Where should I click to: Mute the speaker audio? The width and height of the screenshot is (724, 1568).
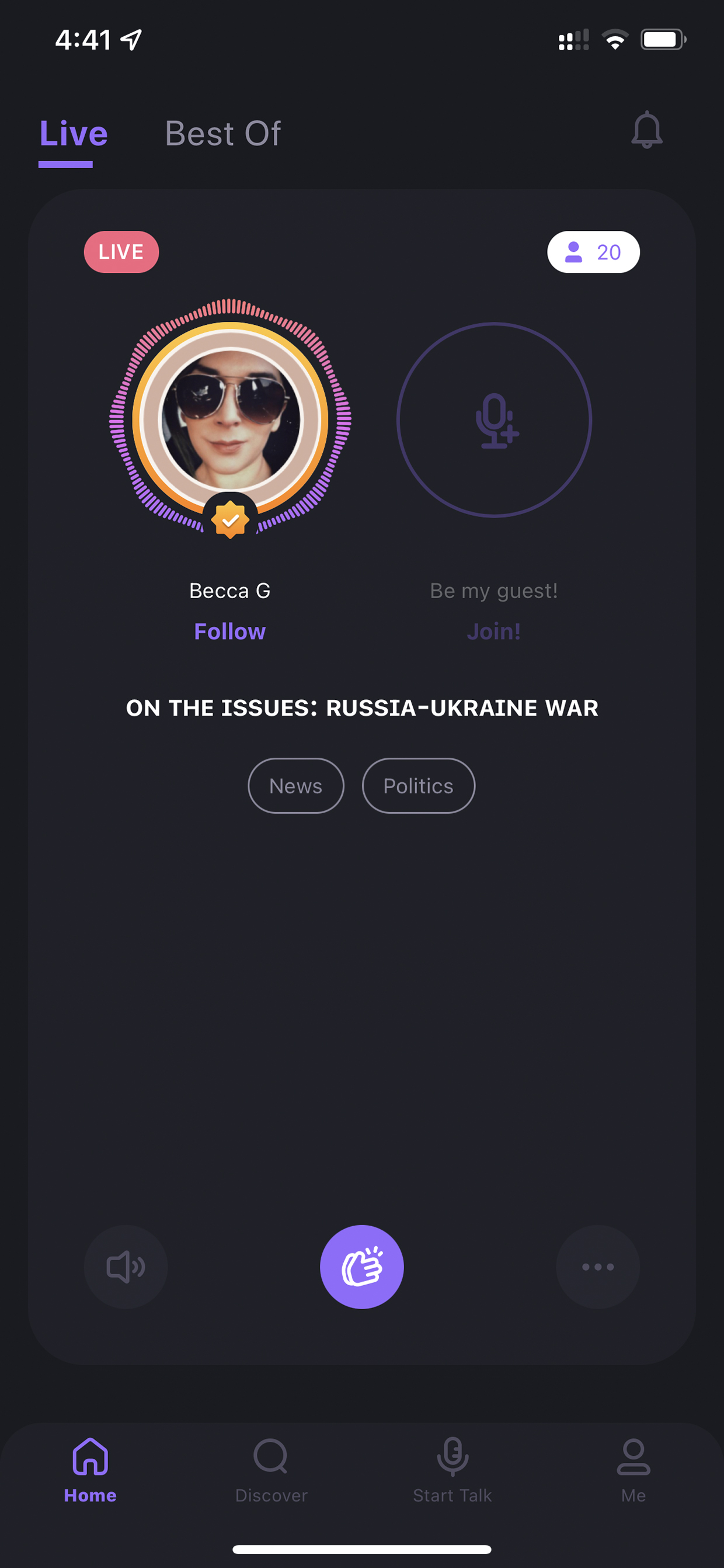coord(126,1267)
